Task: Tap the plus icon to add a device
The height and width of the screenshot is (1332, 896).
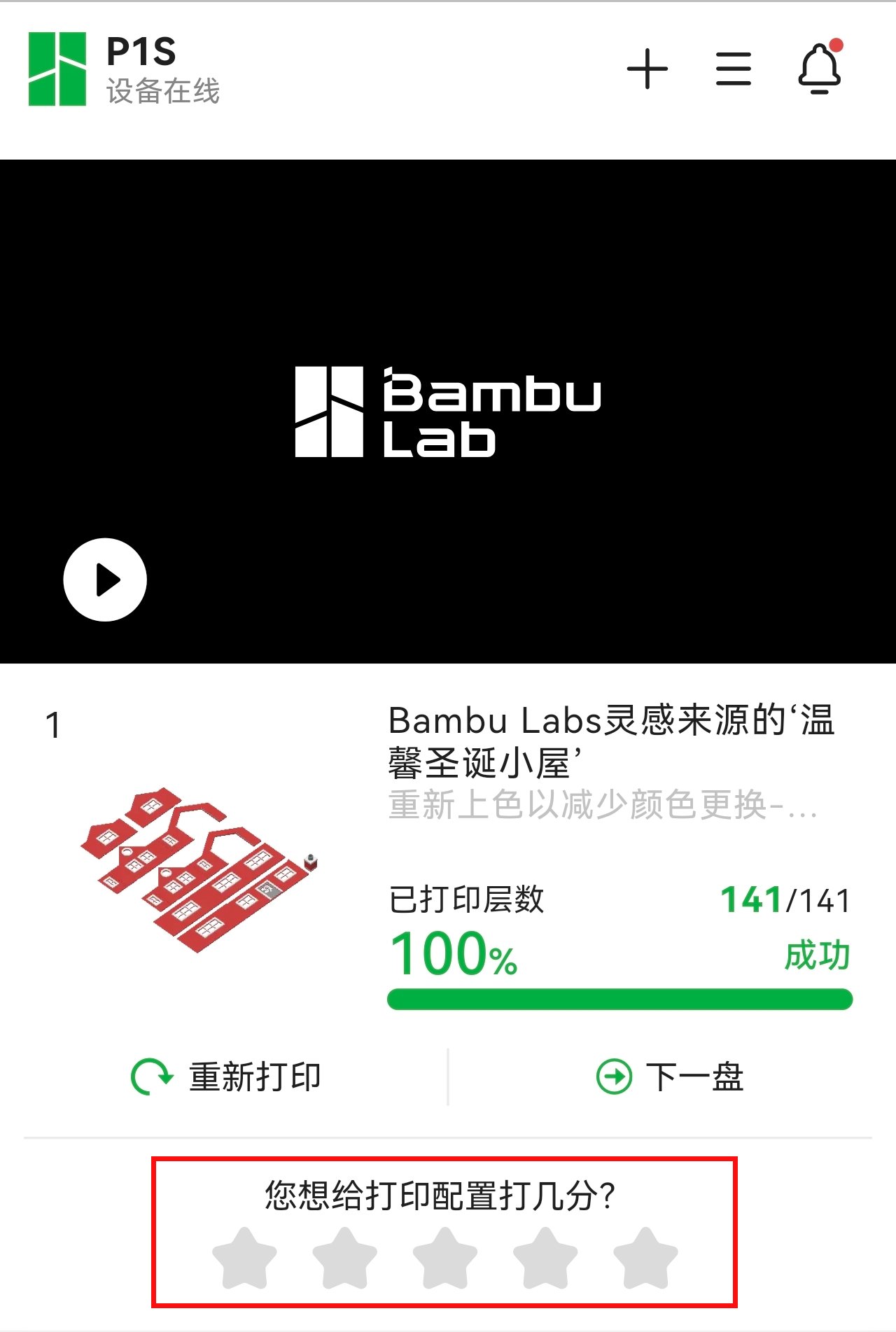Action: 647,69
